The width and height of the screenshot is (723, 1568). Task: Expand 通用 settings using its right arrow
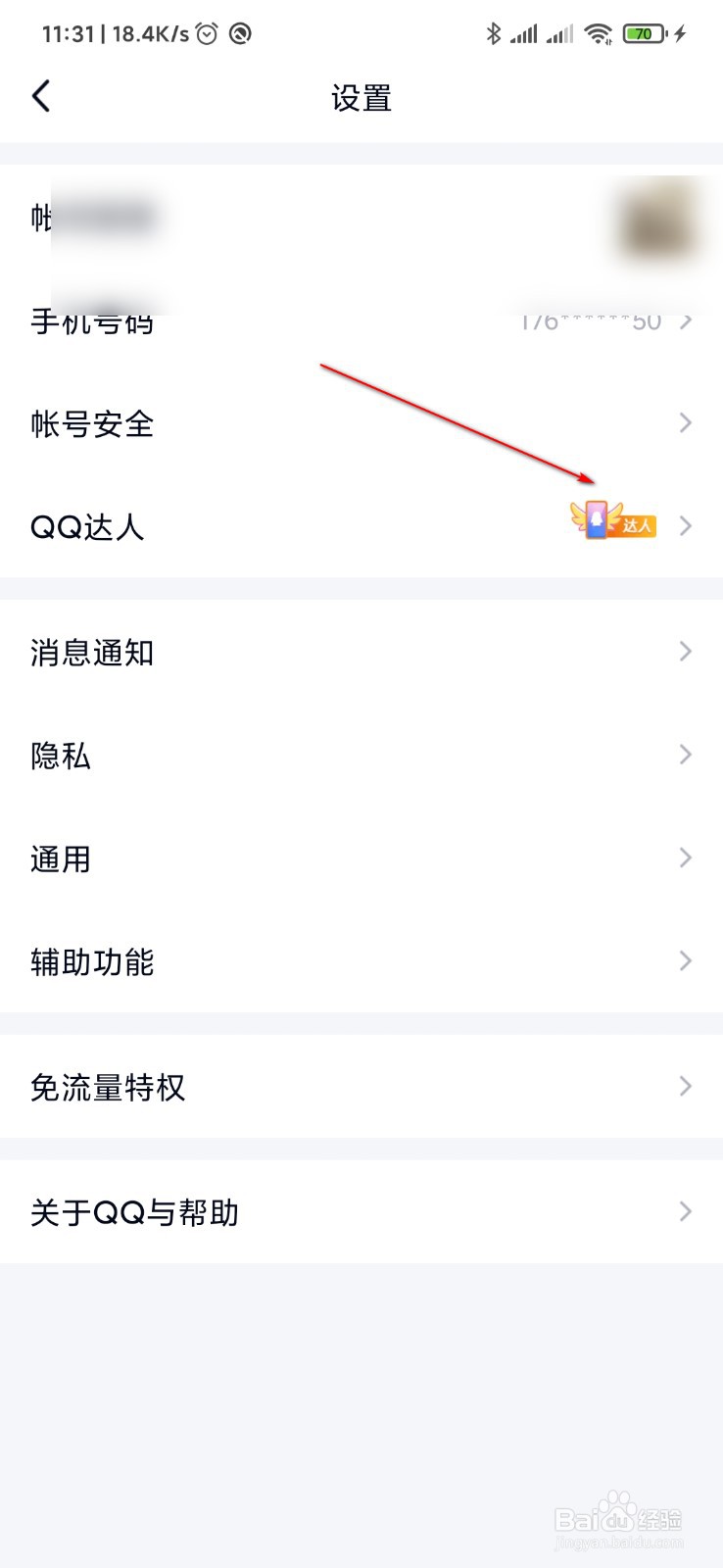(685, 857)
